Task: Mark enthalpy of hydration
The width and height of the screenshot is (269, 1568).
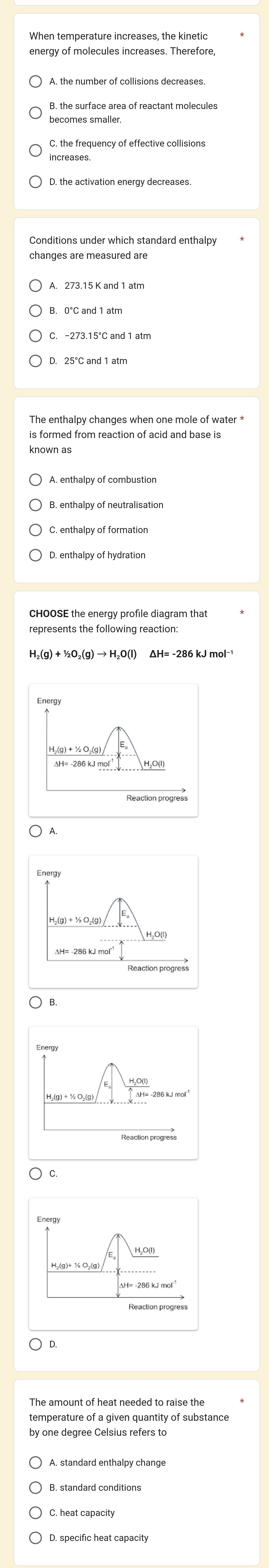Action: point(36,555)
